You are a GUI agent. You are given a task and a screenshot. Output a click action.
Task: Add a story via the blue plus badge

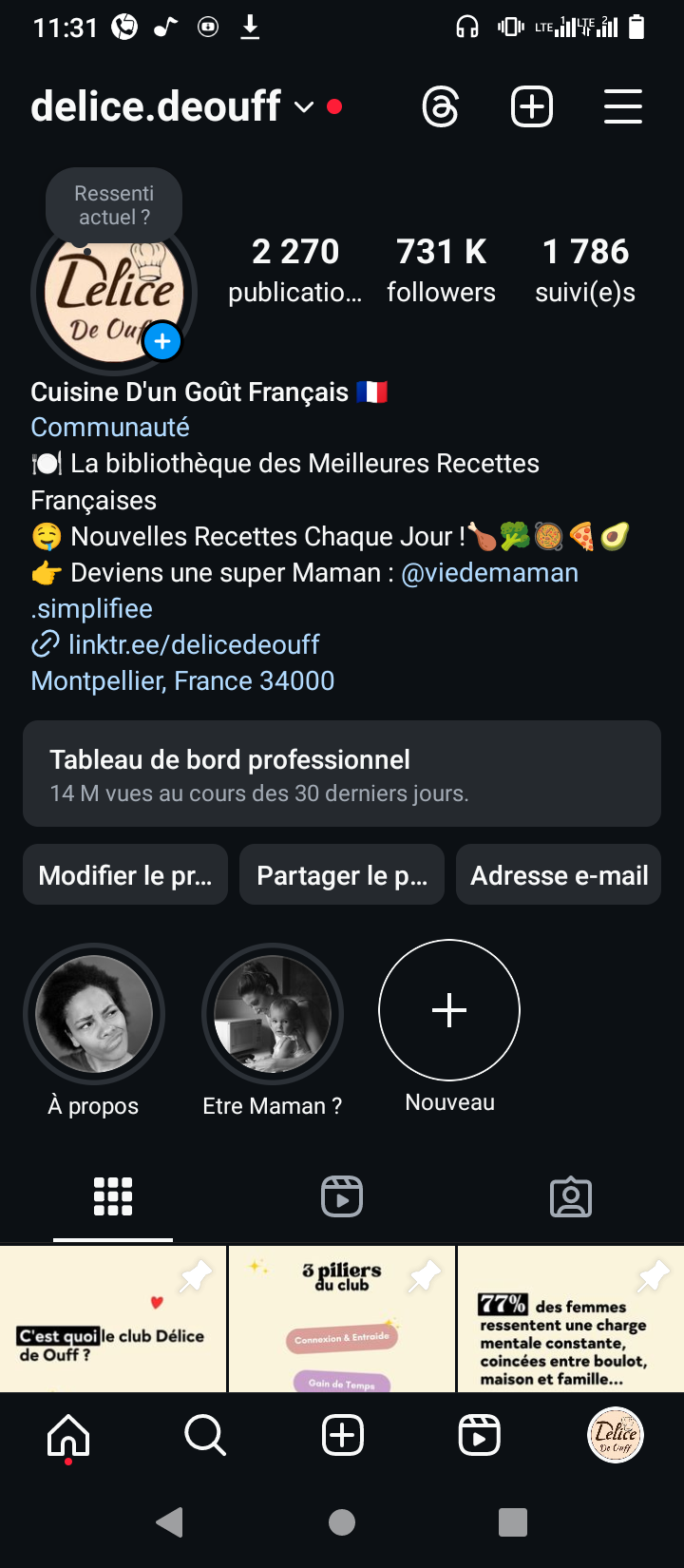tap(162, 341)
